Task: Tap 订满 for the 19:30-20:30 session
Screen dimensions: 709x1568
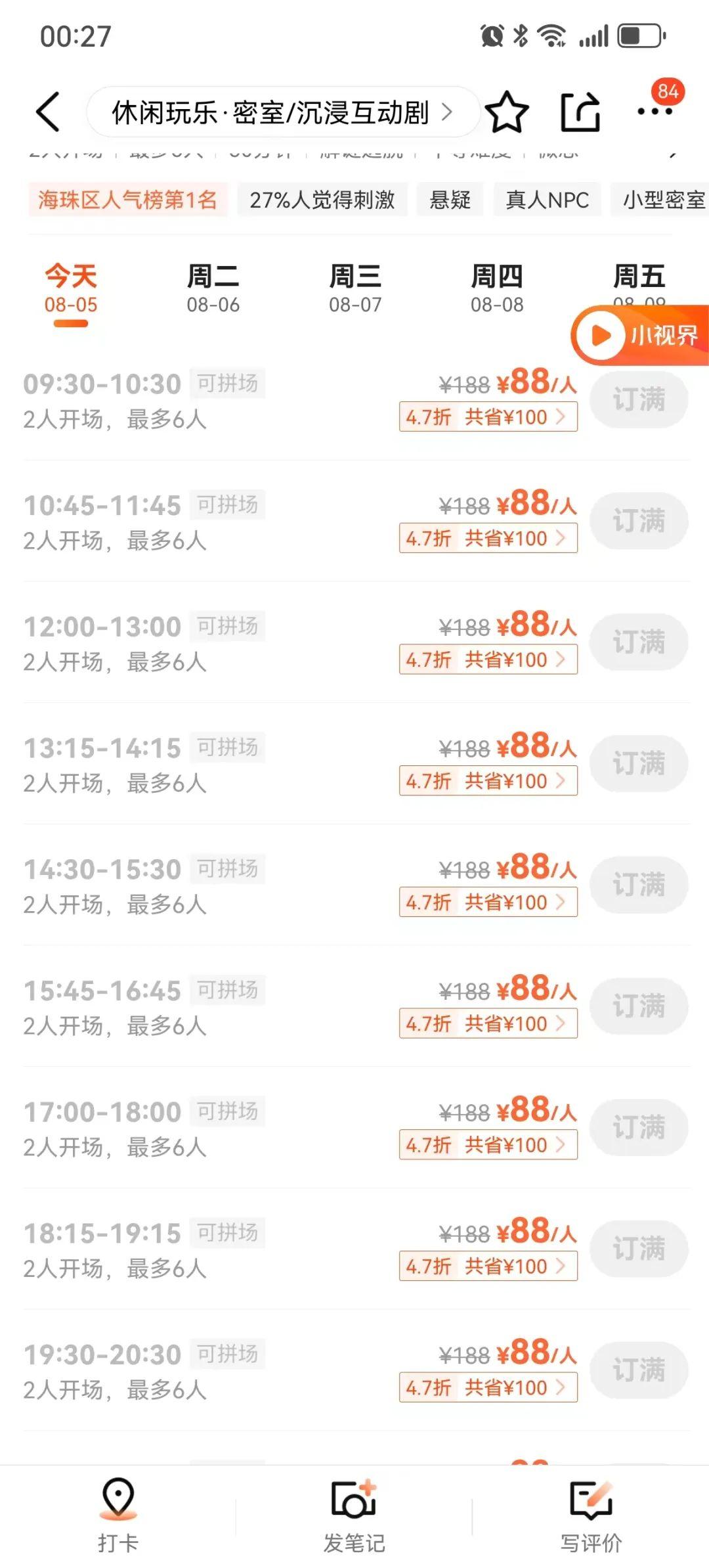Action: (x=639, y=1370)
